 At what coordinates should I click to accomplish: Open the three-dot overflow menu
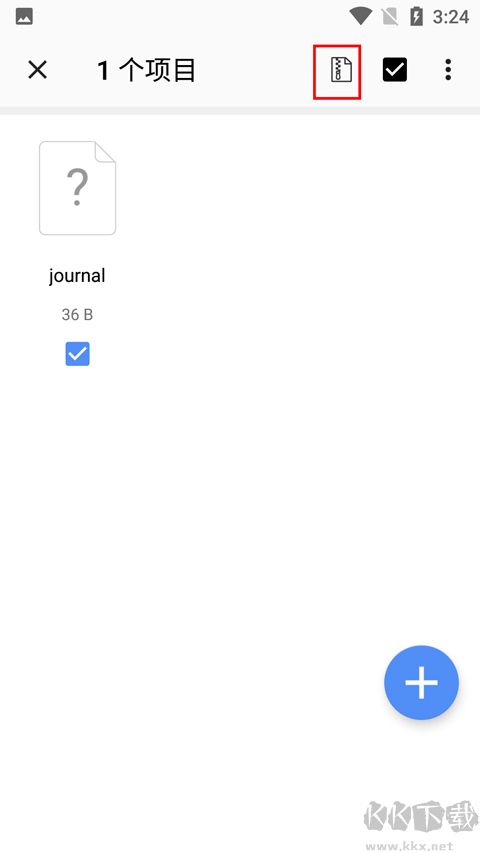coord(448,70)
